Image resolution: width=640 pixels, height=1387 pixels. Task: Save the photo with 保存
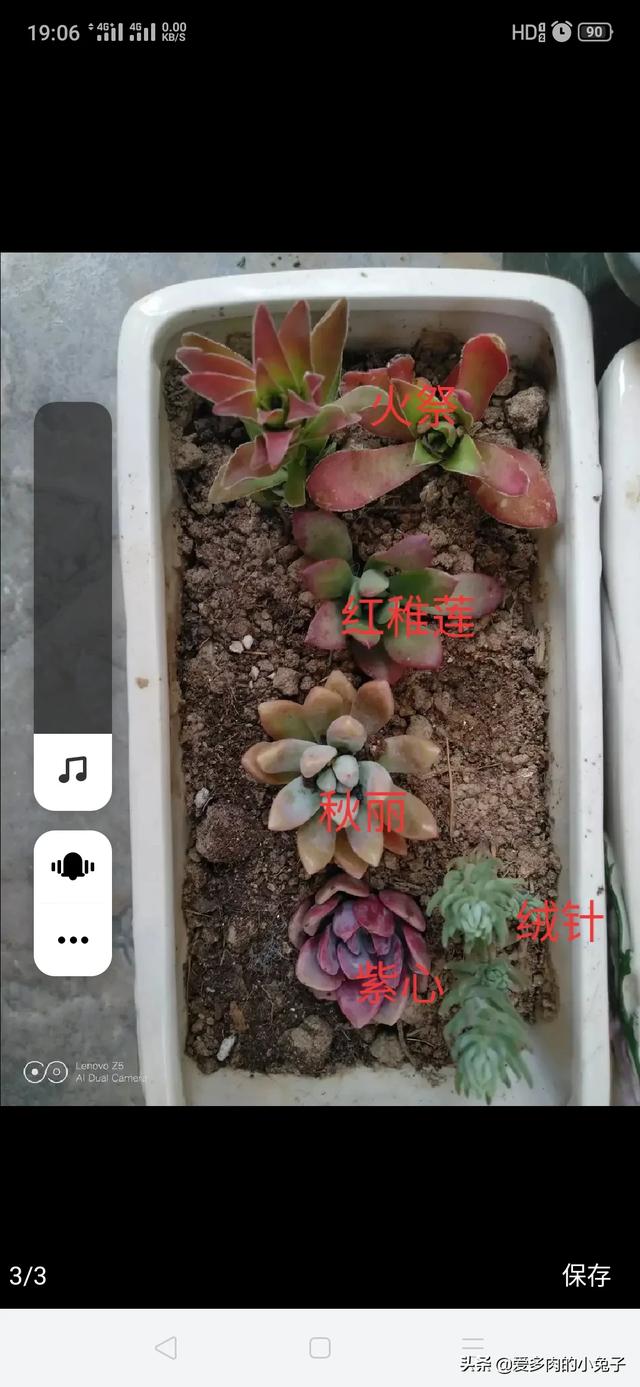coord(586,1275)
